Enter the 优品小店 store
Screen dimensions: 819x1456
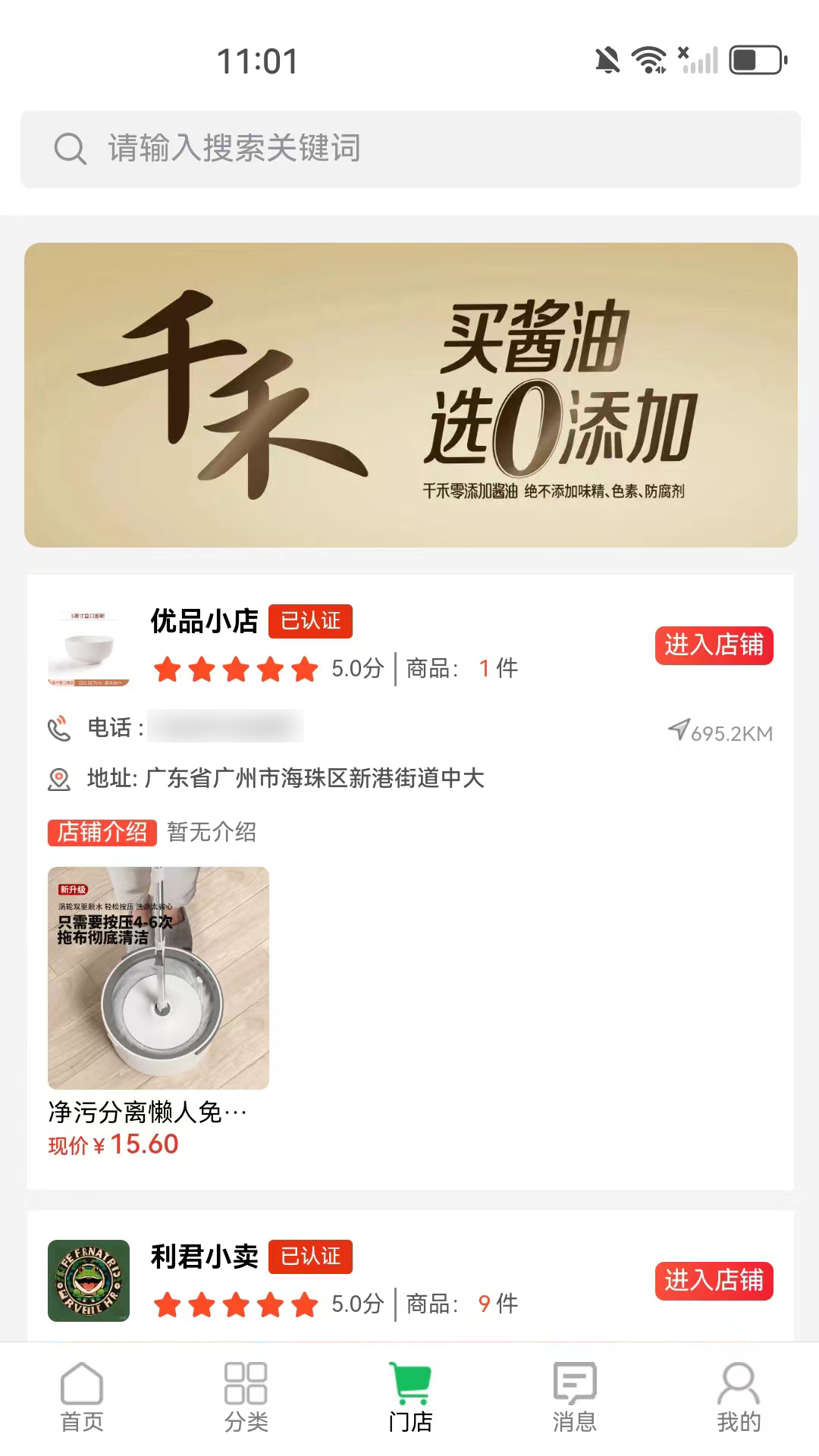[x=714, y=645]
